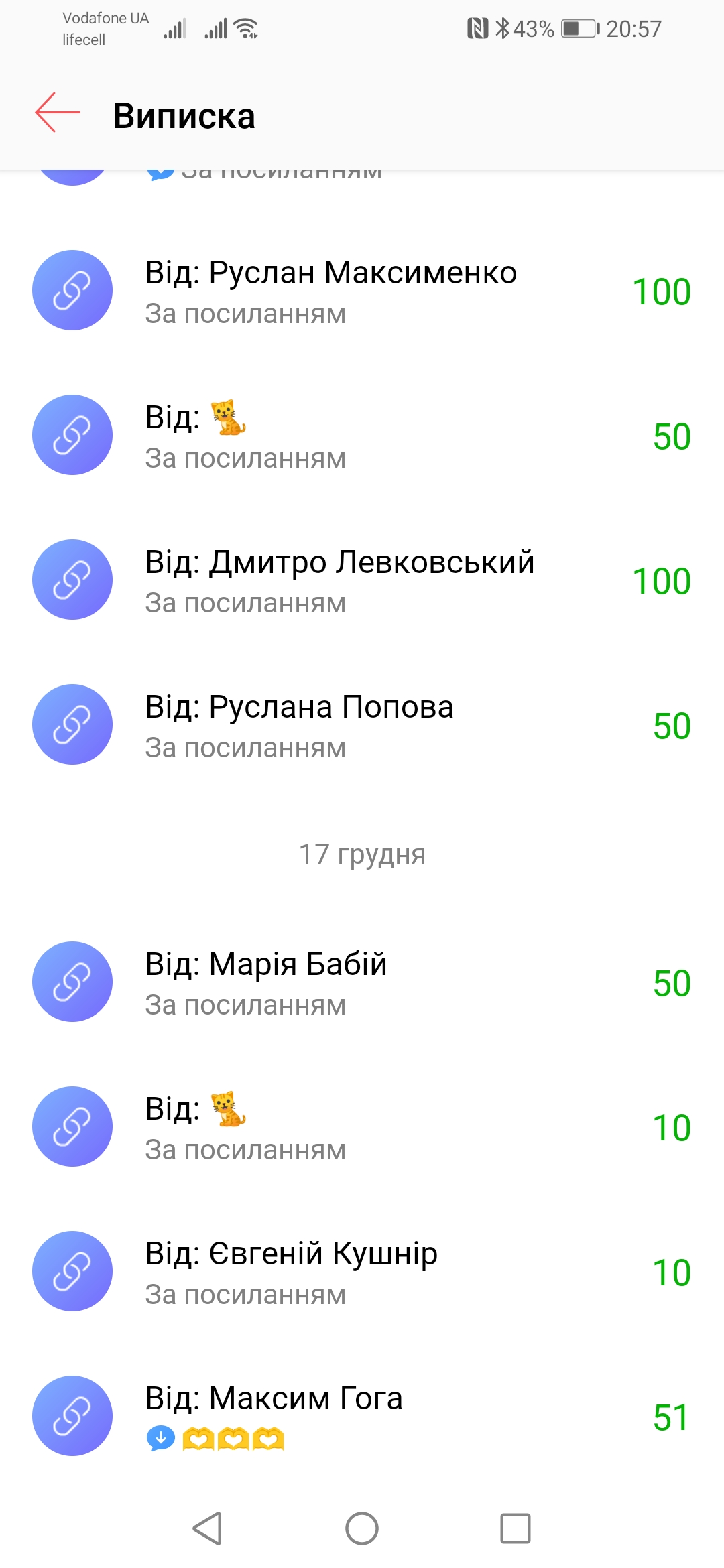This screenshot has width=724, height=1568.
Task: Open recent apps from navigation bar
Action: point(516,1528)
